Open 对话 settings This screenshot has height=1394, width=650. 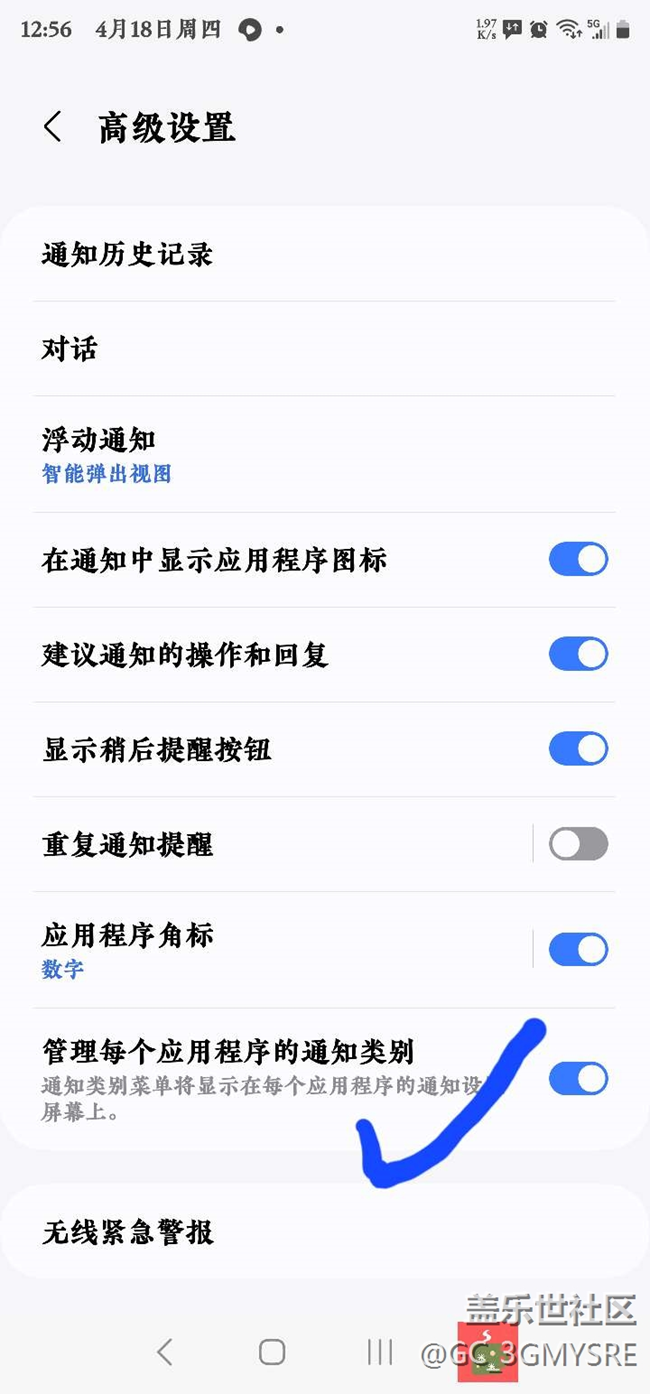click(x=70, y=349)
